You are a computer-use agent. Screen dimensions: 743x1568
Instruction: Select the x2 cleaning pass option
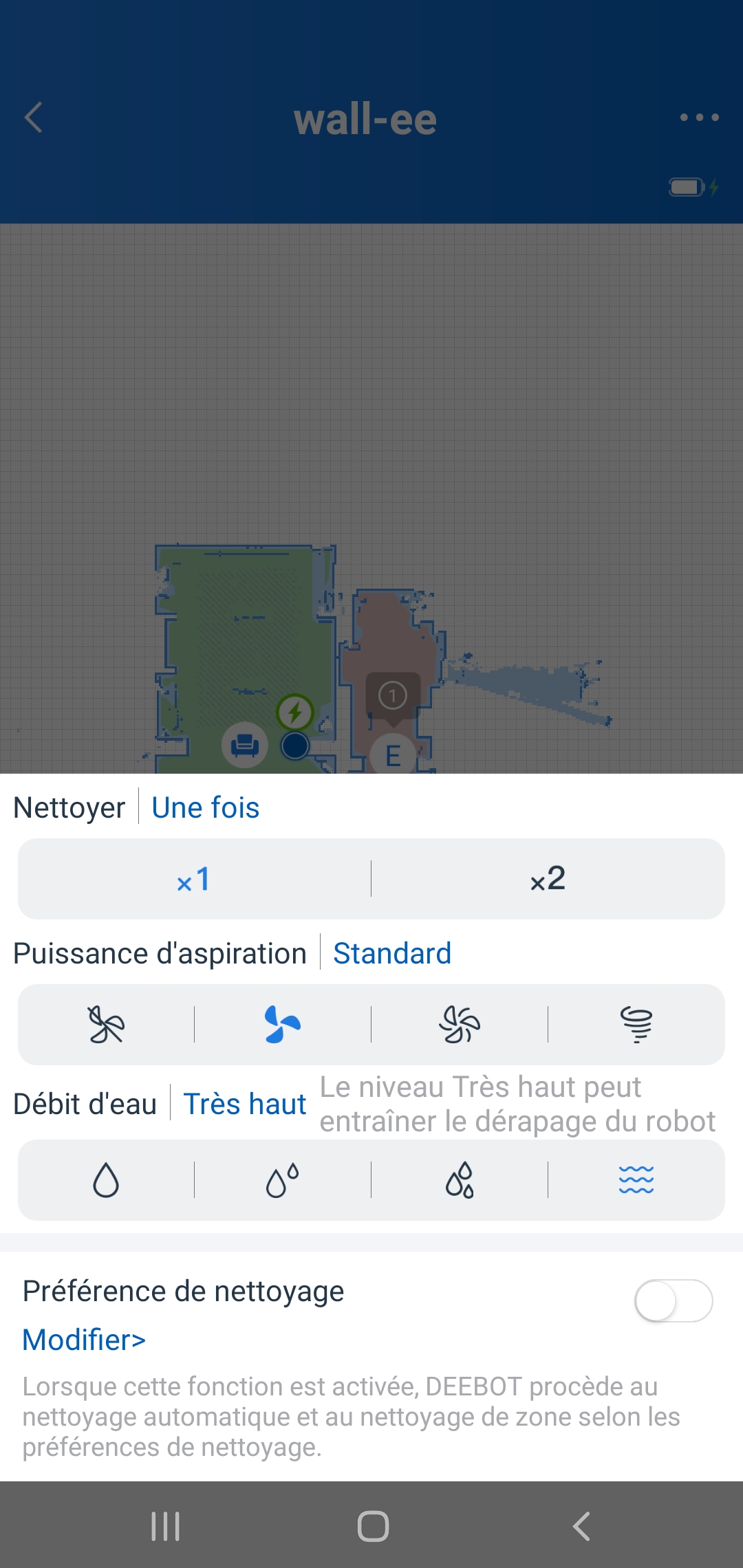(x=548, y=879)
